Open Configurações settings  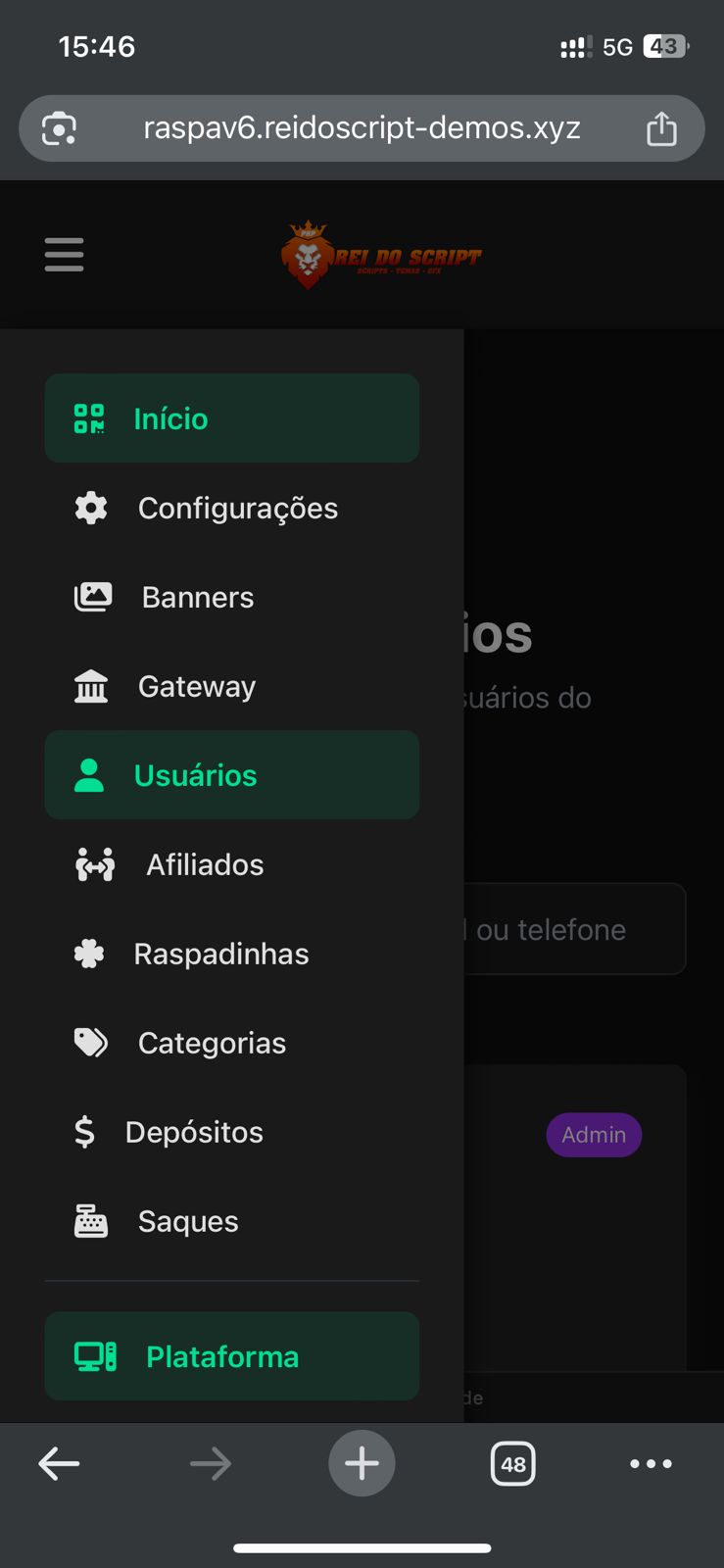[x=231, y=508]
